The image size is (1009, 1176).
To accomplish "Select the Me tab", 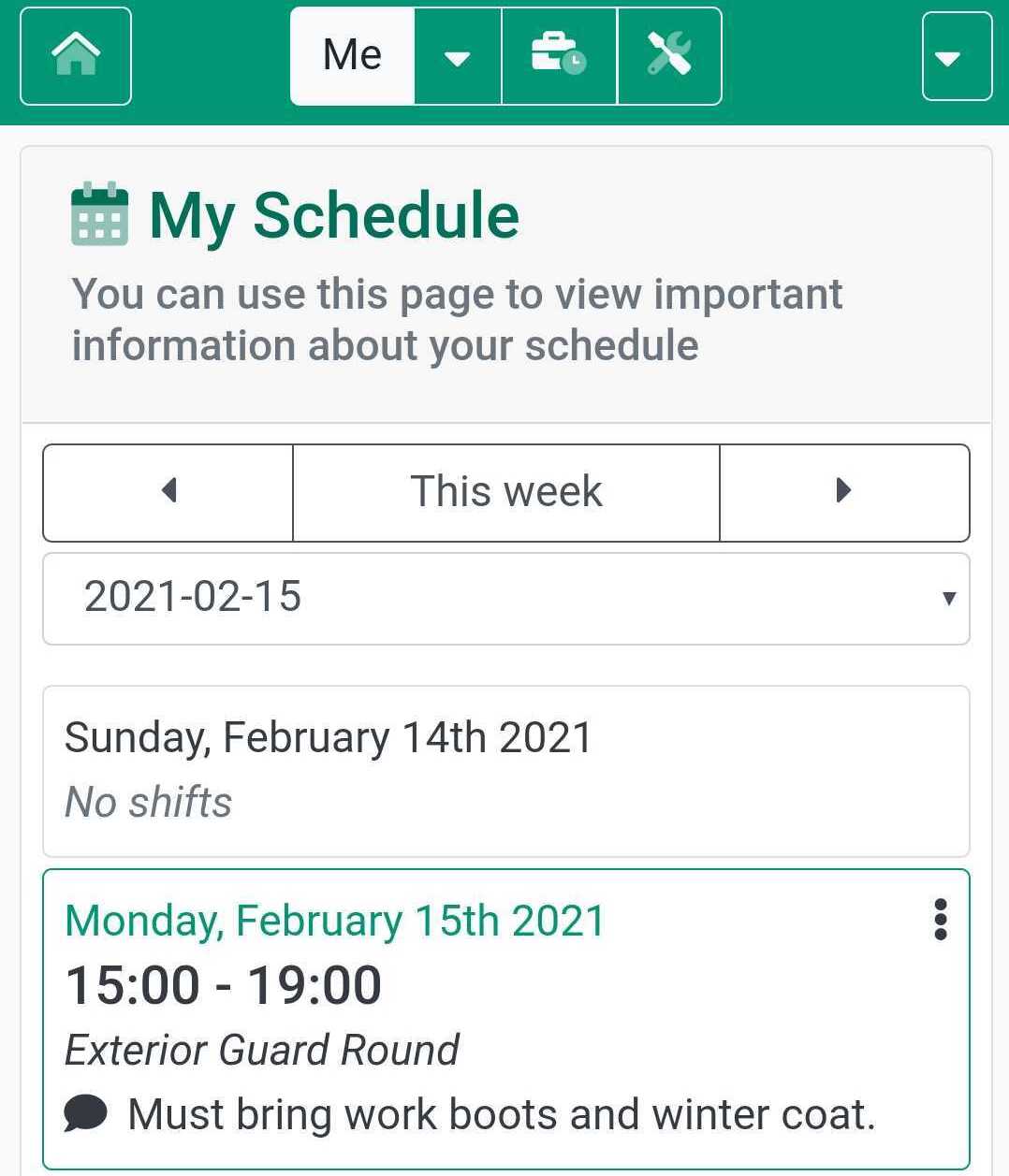I will [x=352, y=56].
